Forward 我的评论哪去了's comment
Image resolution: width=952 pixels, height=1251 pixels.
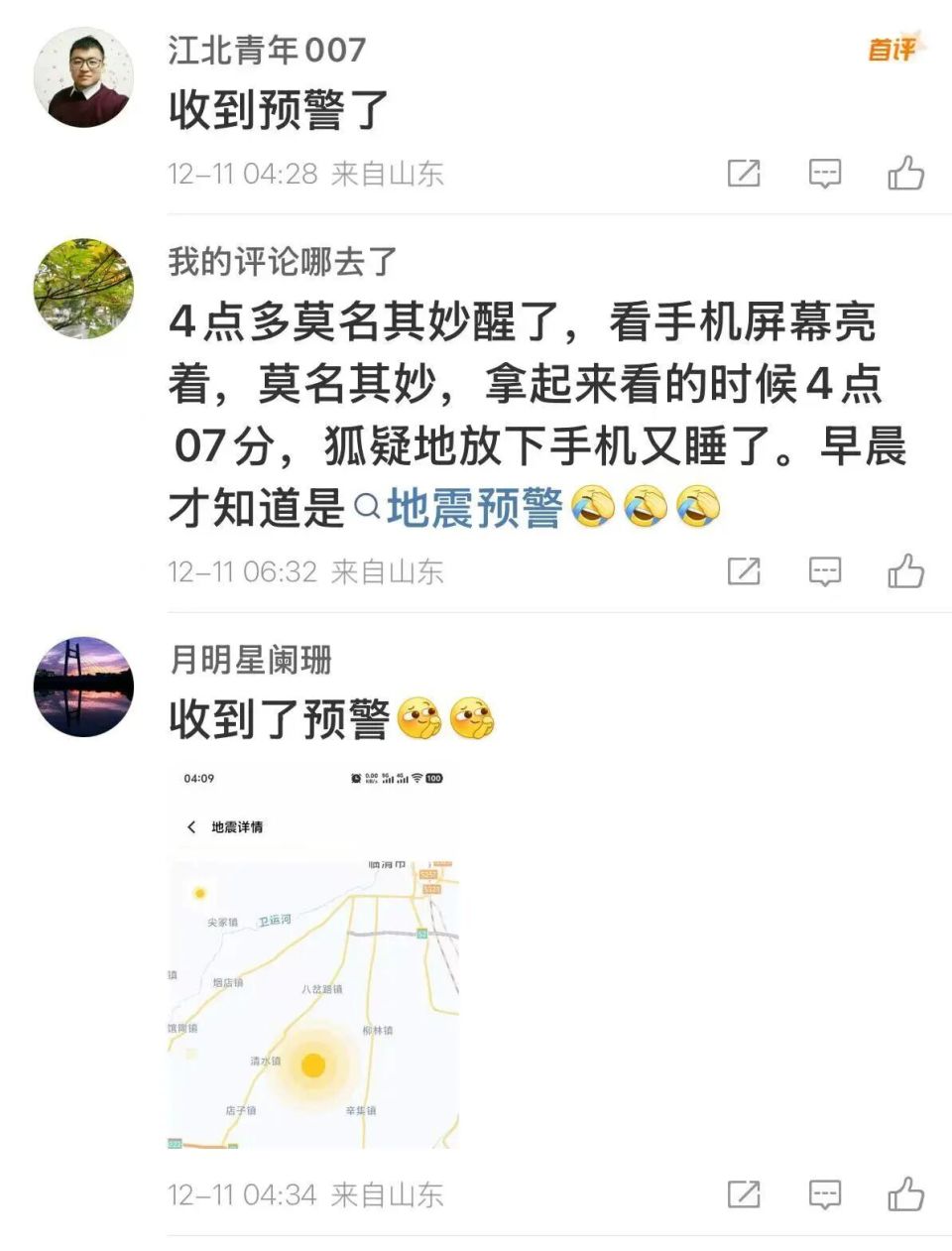[x=744, y=571]
